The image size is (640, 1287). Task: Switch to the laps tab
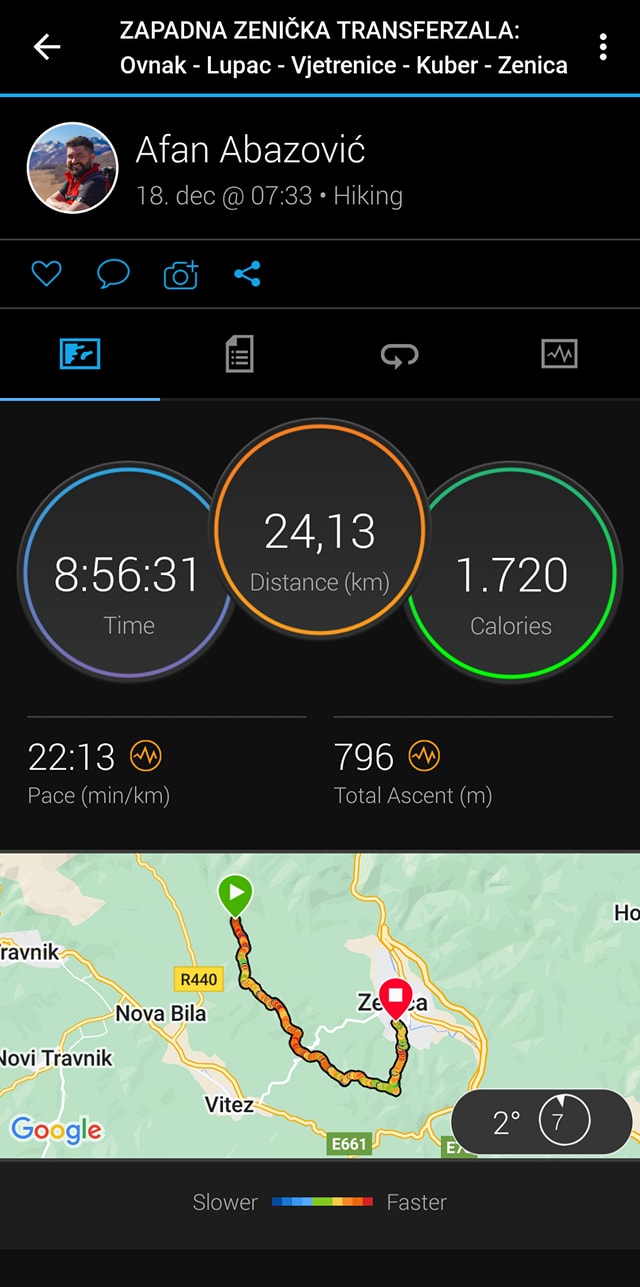coord(399,354)
